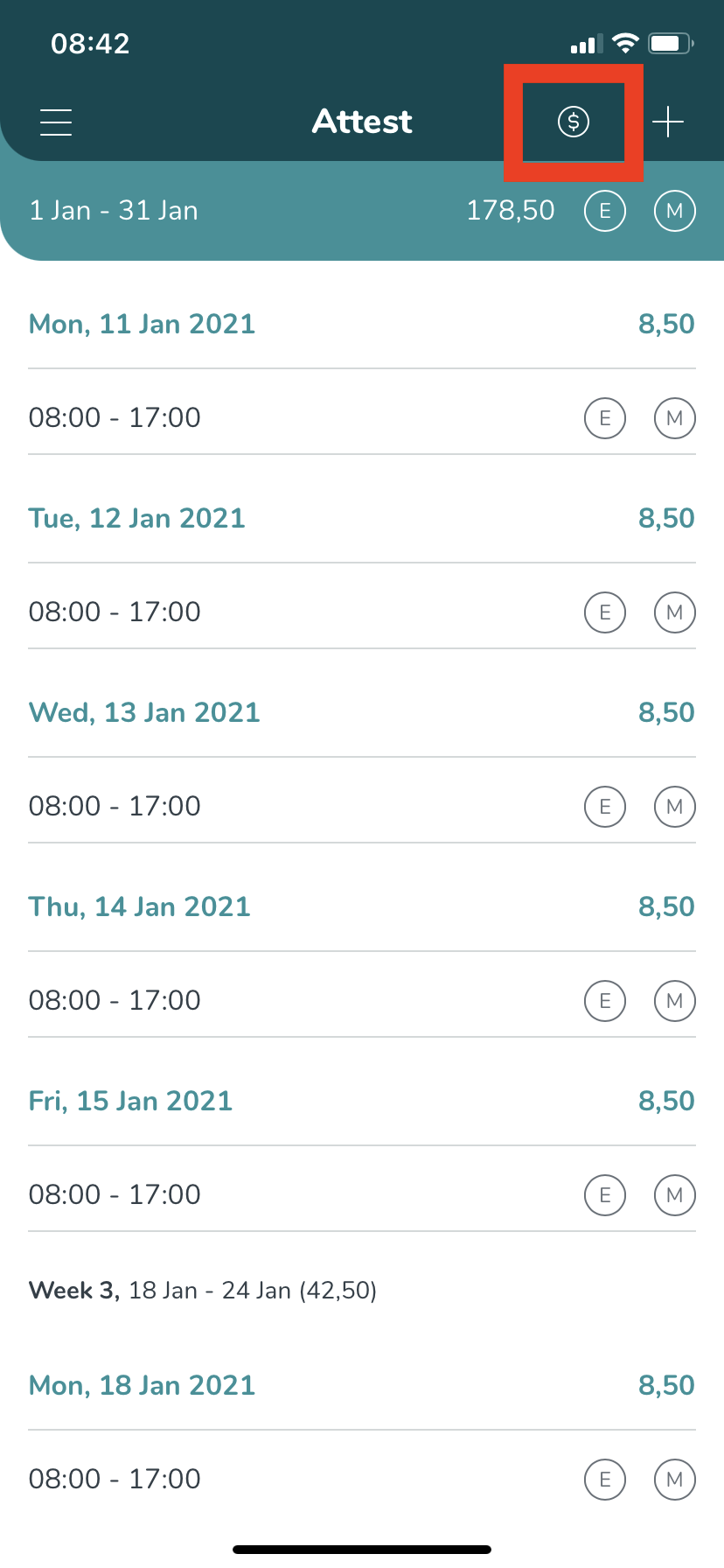This screenshot has width=724, height=1568.
Task: Tap the E circle for Wed, 13 Jan entry
Action: tap(605, 807)
